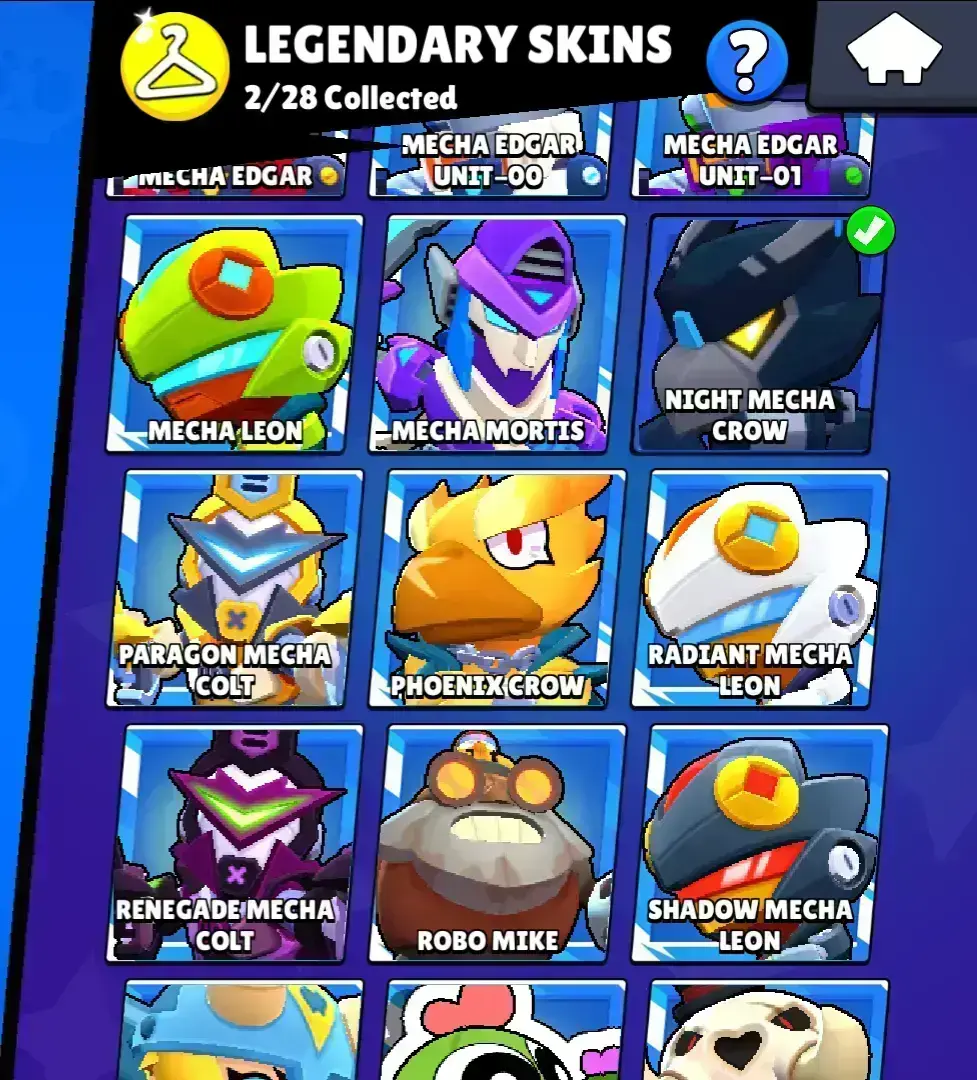Open the Renegade Mecha Colt skin
The image size is (977, 1080).
[x=235, y=845]
